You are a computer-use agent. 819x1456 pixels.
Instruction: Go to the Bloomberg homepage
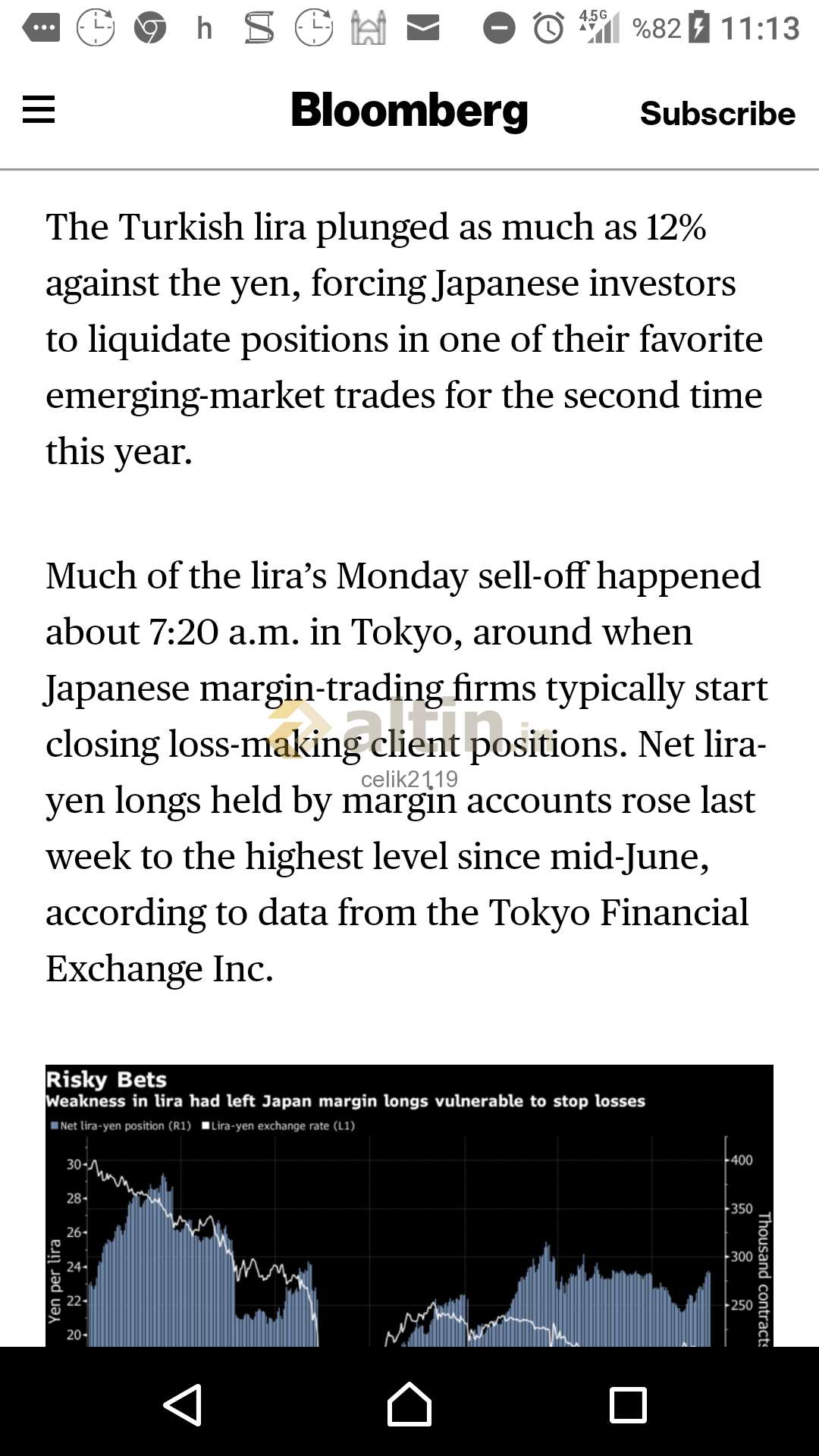[x=409, y=111]
